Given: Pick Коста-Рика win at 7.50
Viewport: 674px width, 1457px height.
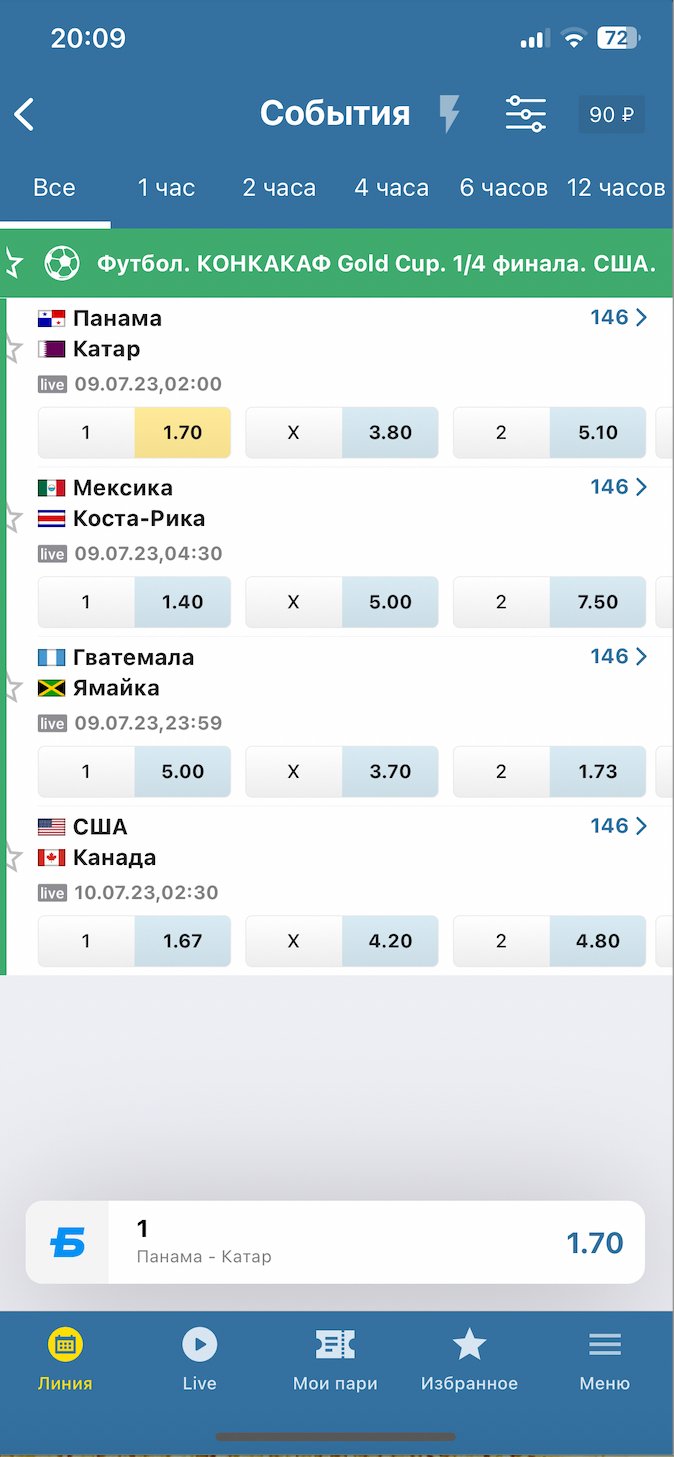Looking at the screenshot, I should (x=549, y=602).
